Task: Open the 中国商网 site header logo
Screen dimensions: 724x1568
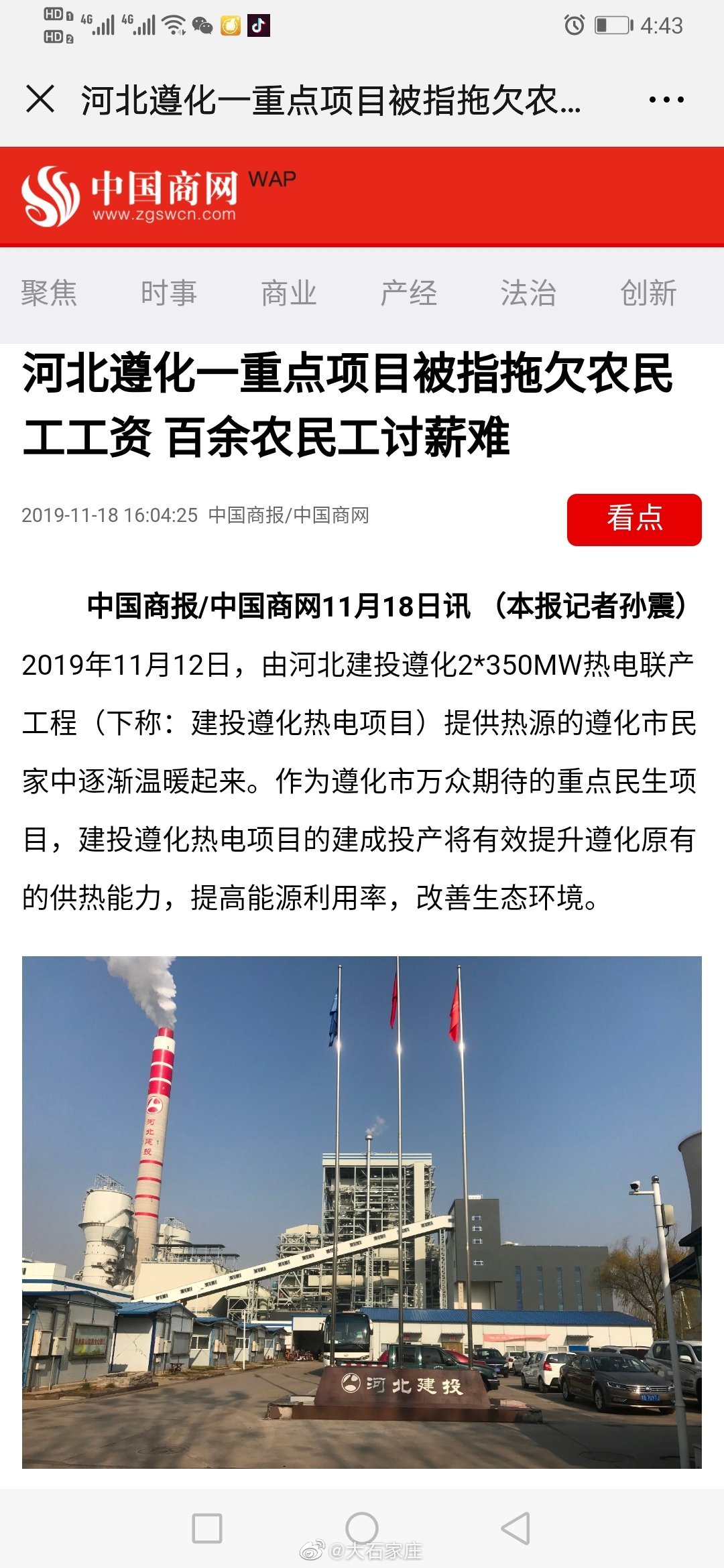Action: pyautogui.click(x=131, y=195)
